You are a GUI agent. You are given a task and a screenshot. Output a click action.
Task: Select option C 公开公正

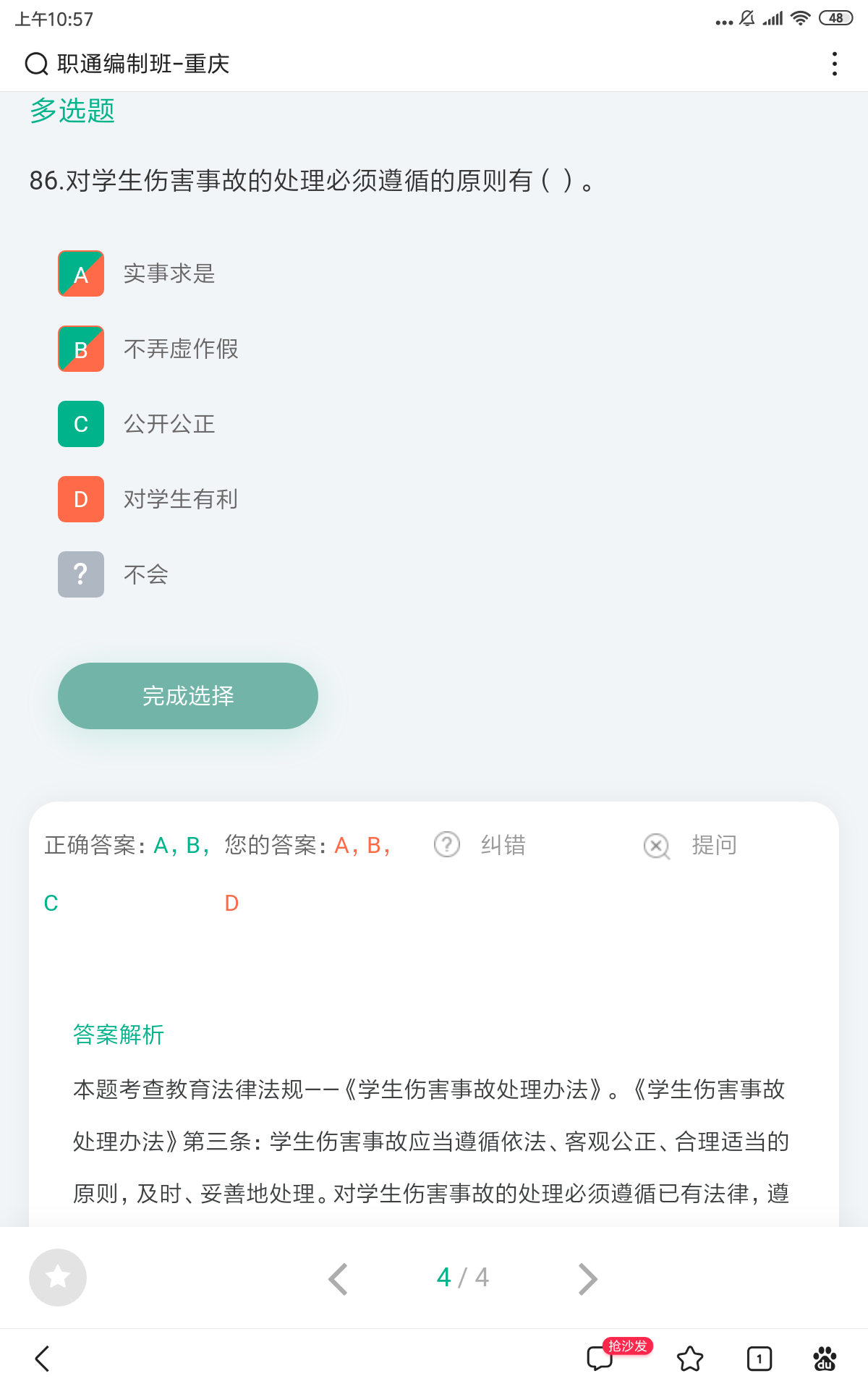point(137,424)
